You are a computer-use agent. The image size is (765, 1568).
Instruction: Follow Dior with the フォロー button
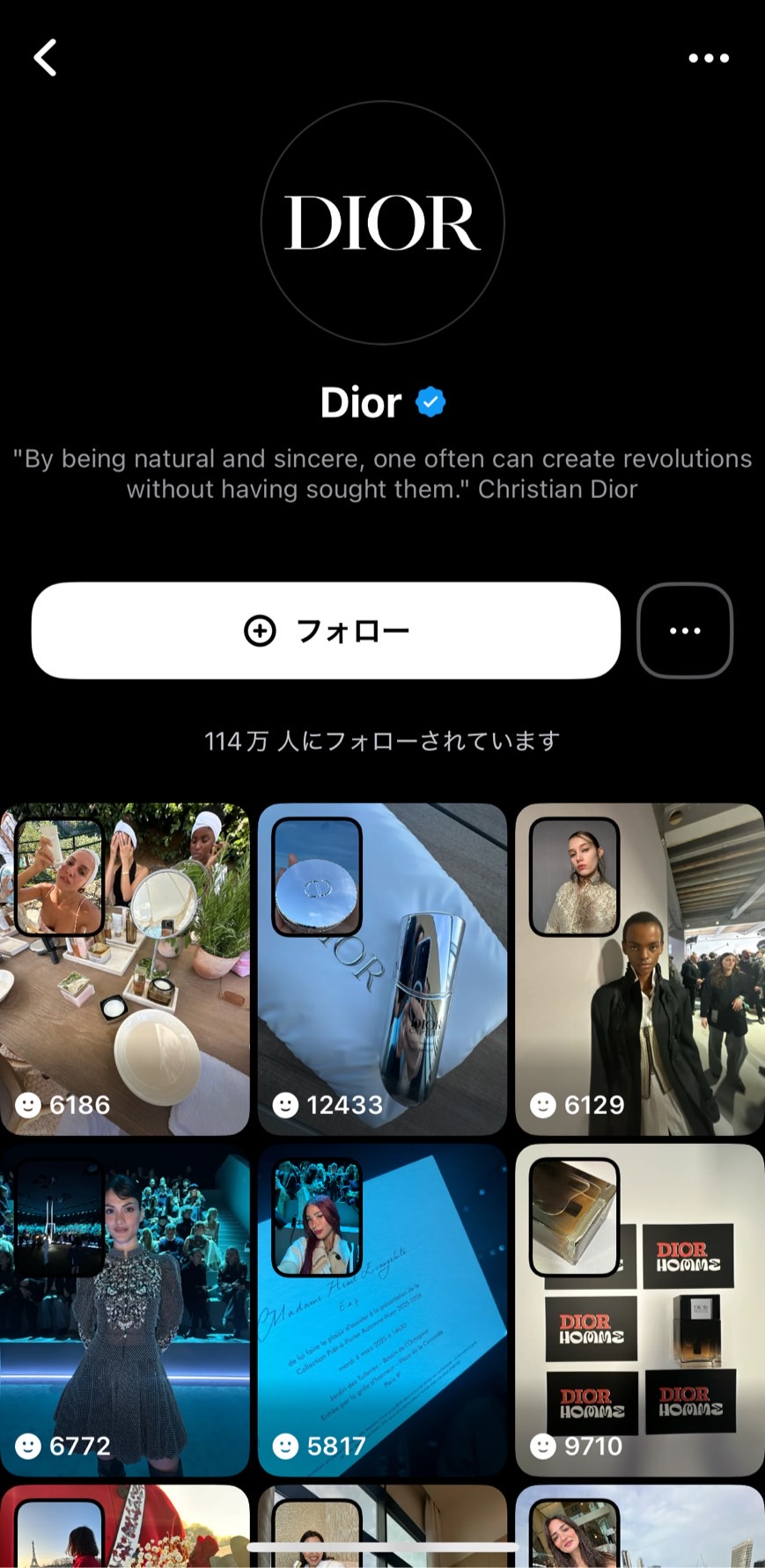pyautogui.click(x=326, y=630)
